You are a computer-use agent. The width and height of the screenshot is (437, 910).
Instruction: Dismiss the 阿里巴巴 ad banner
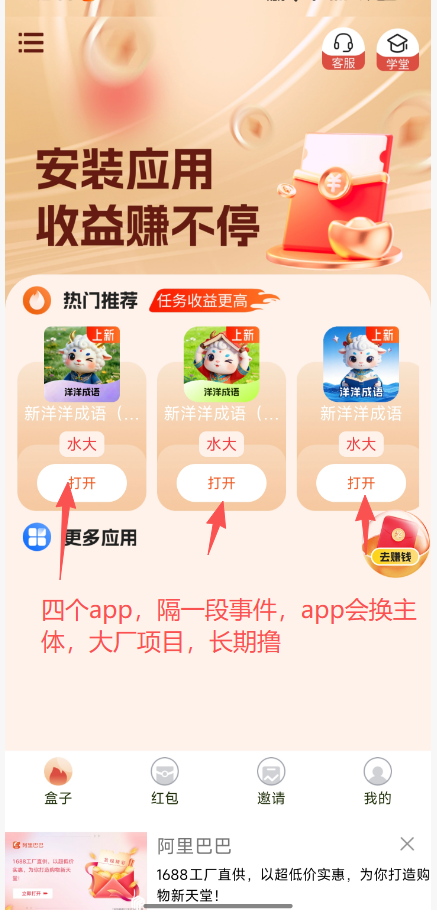point(407,844)
